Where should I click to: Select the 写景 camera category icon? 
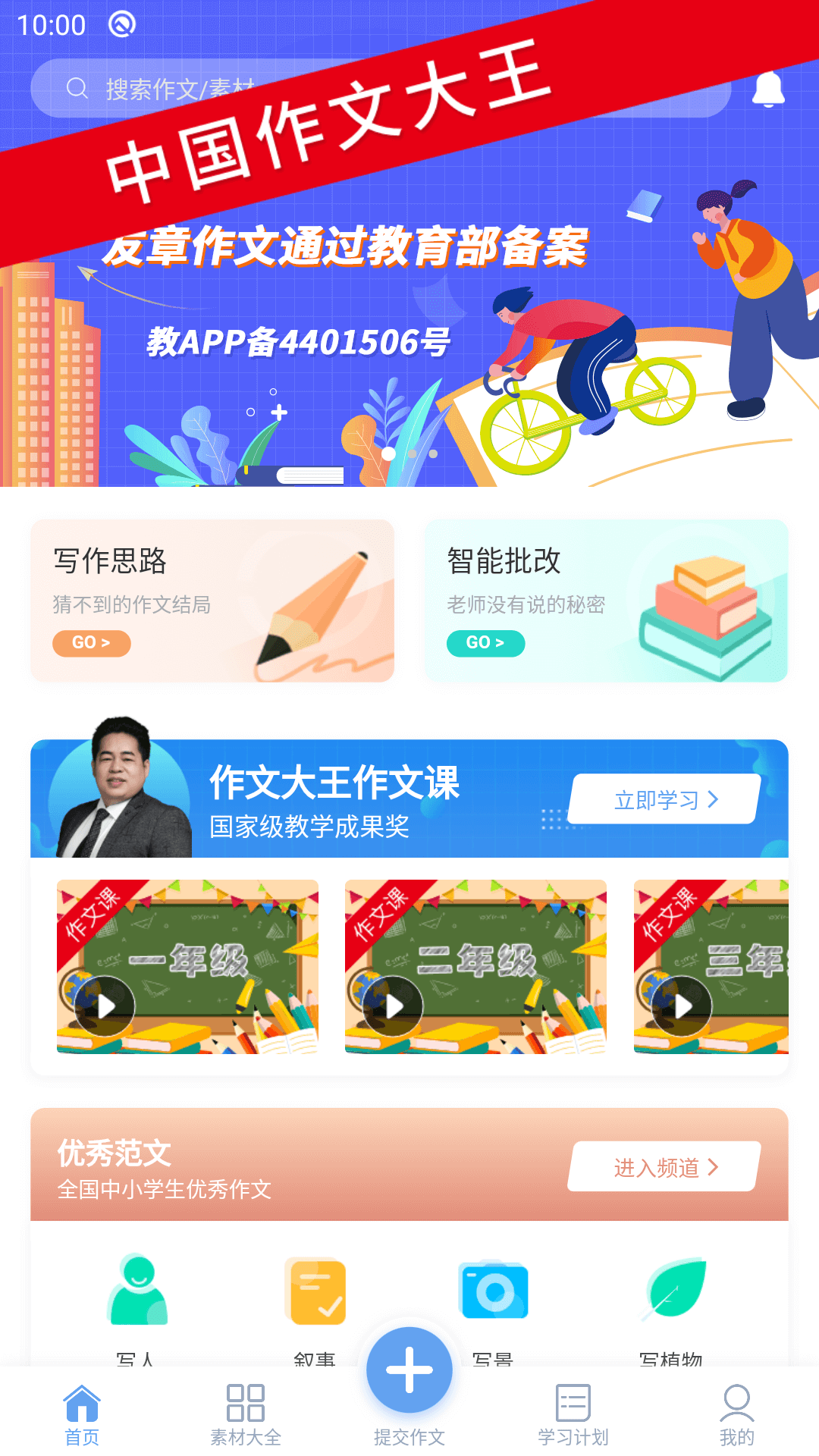click(x=494, y=1291)
